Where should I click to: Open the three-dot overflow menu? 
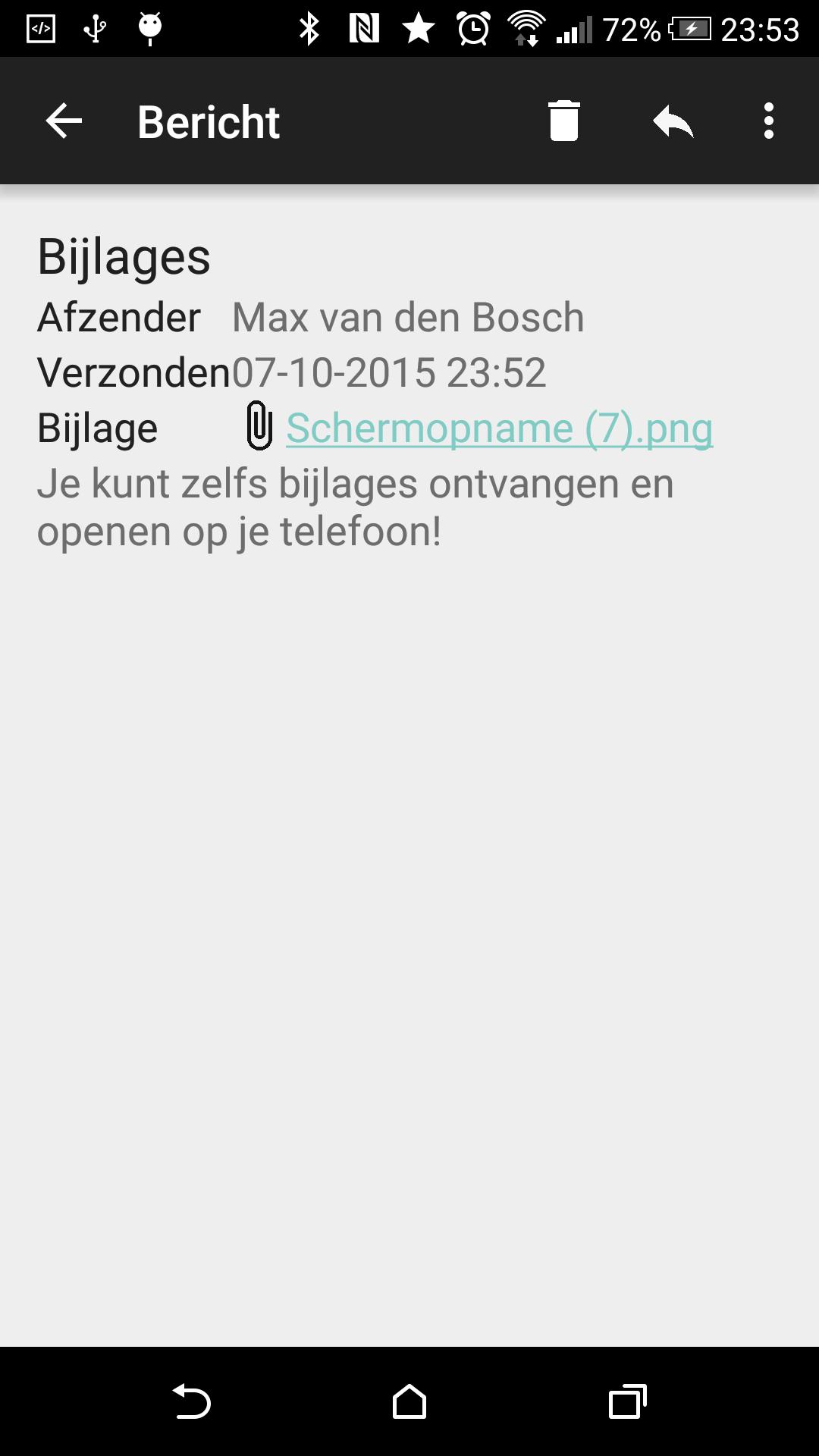coord(768,121)
